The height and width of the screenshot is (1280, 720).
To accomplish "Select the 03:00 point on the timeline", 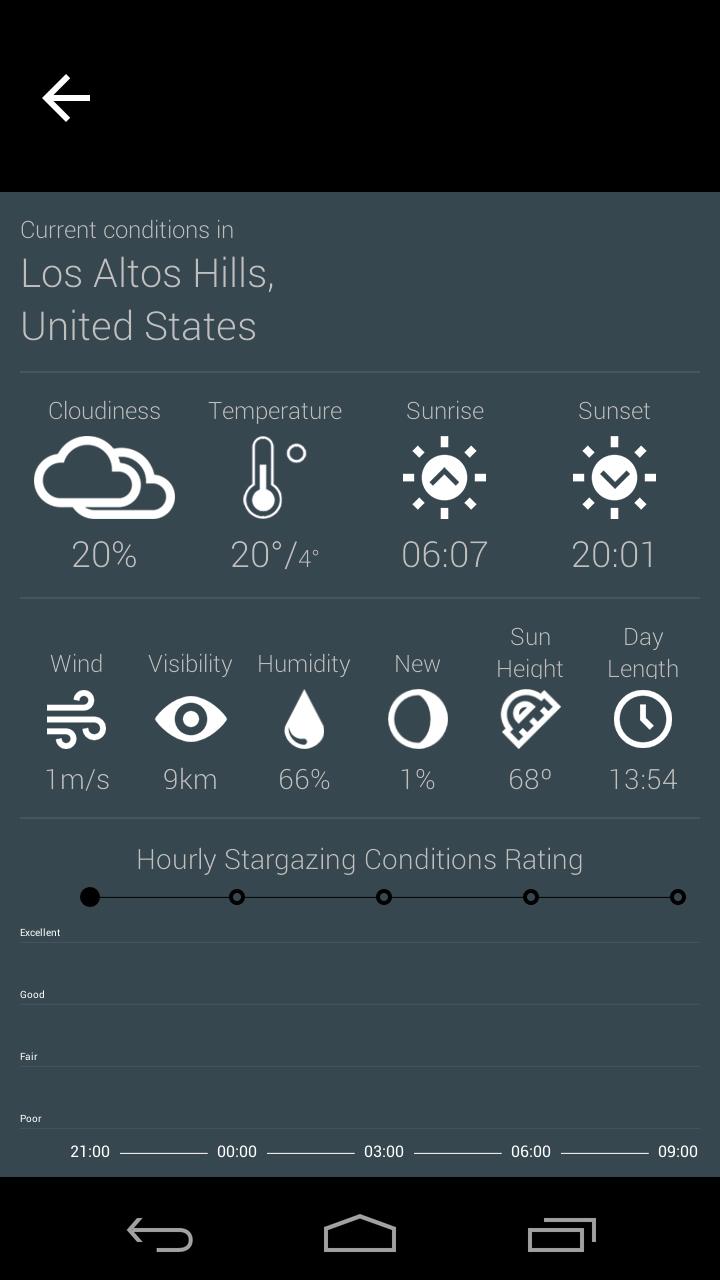I will click(384, 897).
